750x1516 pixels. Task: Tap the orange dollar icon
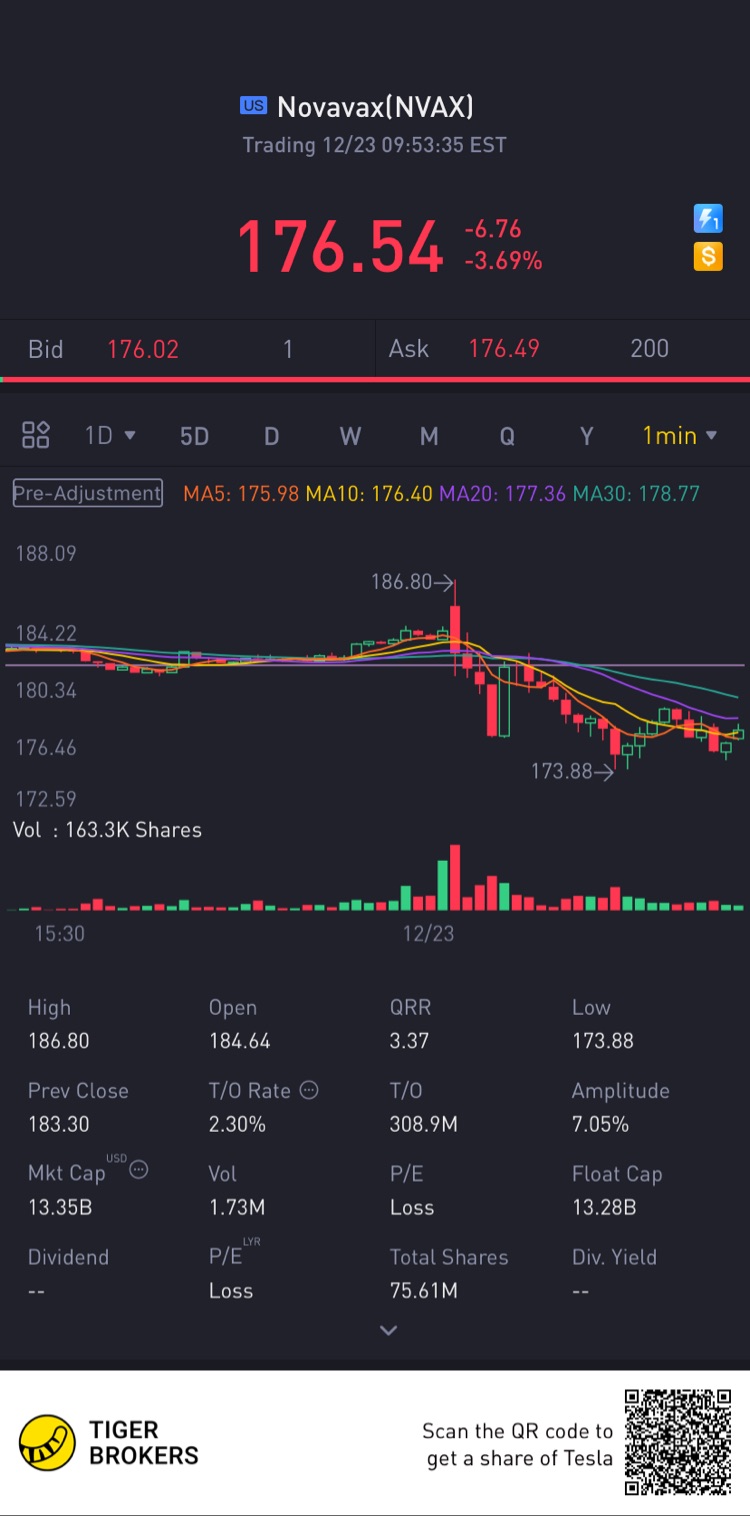708,257
